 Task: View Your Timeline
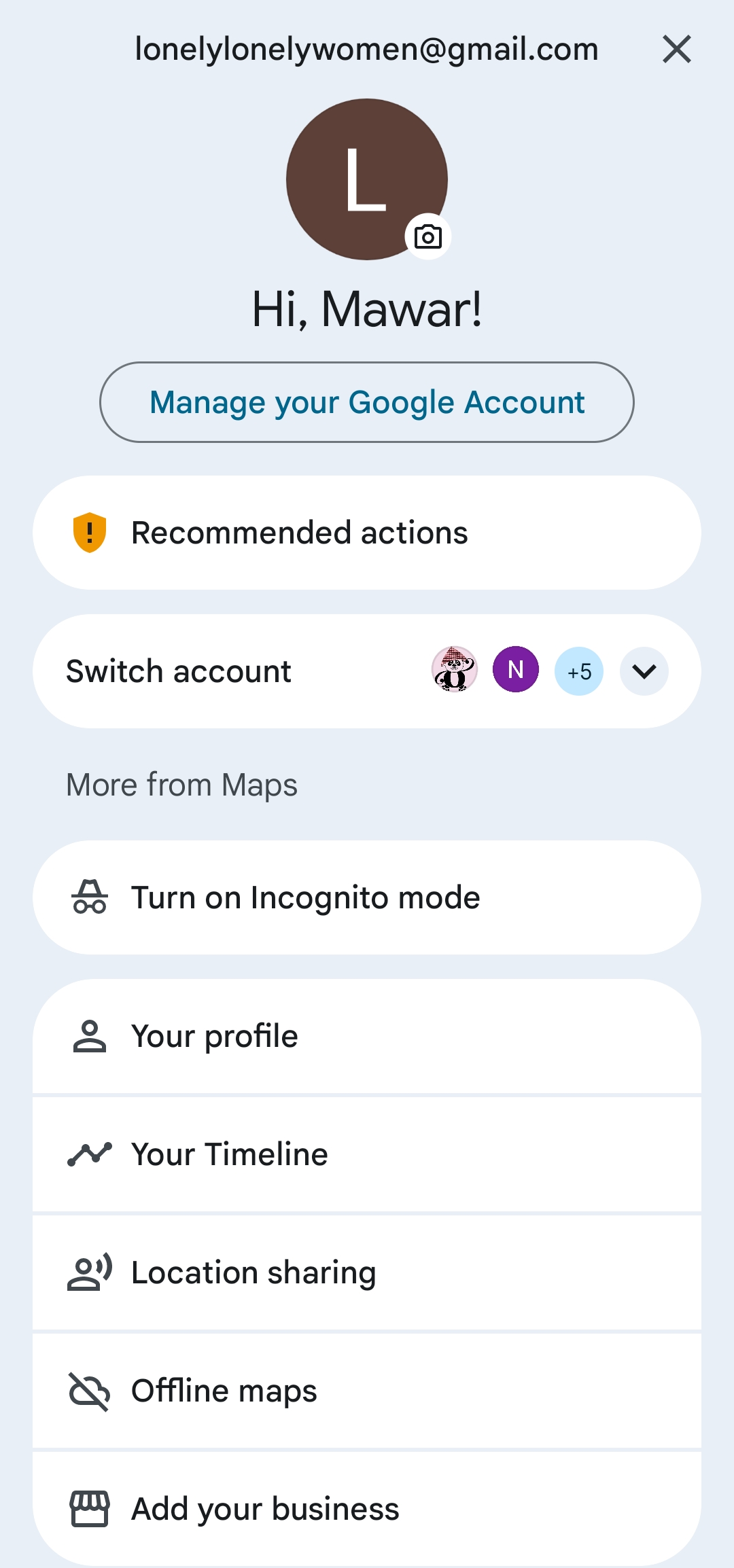[367, 1154]
